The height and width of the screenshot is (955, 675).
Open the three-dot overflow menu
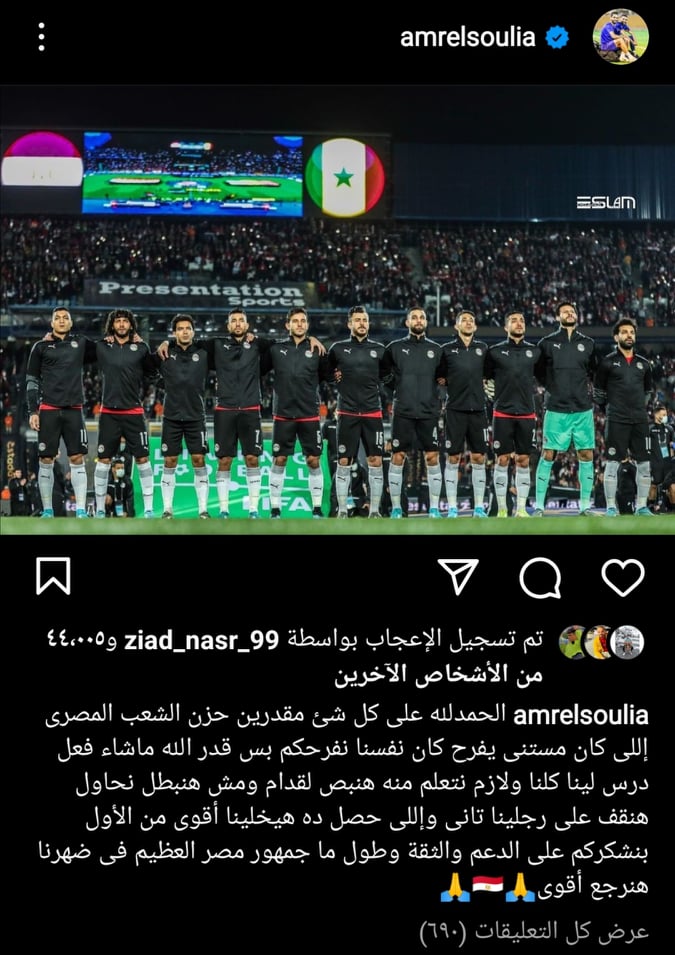41,38
